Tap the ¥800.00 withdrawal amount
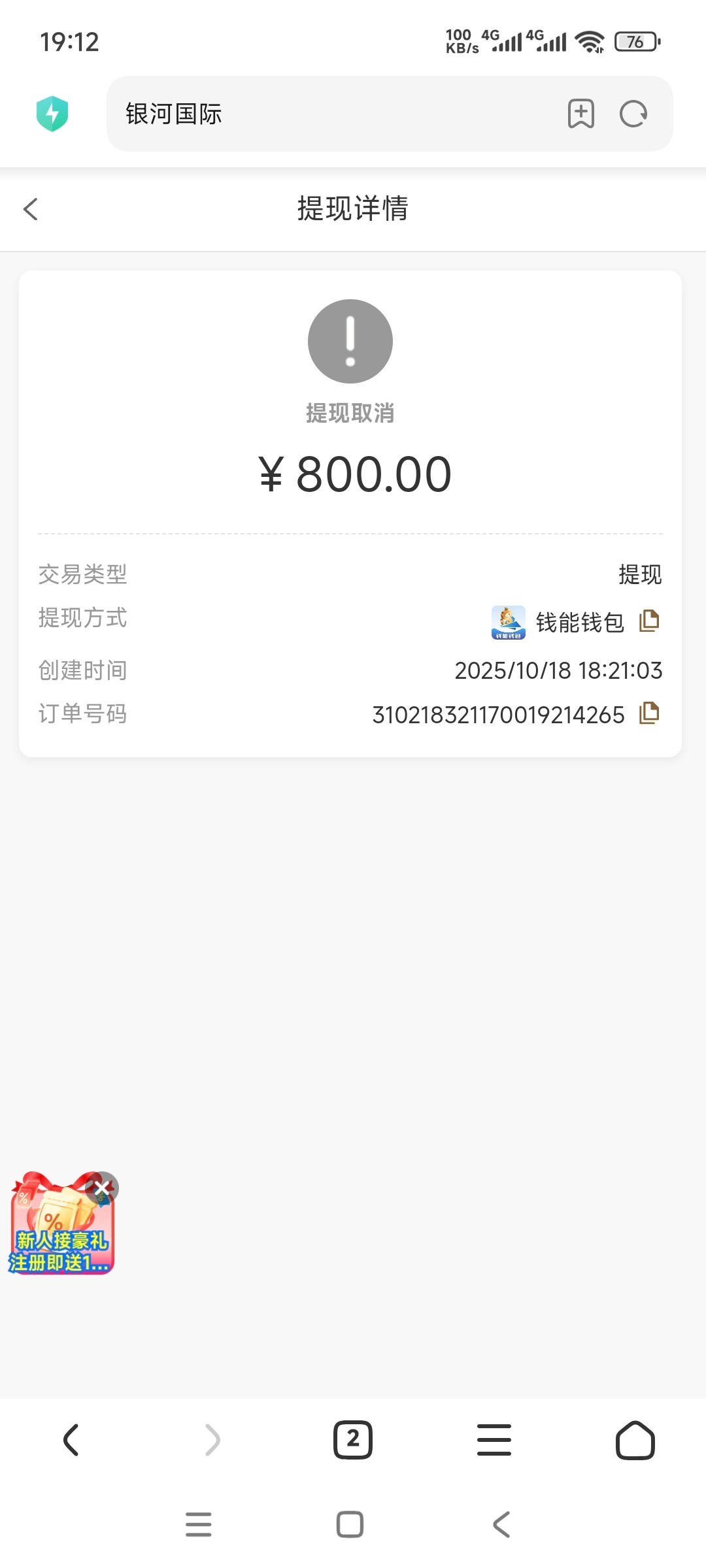Screen dimensions: 706x1568 click(353, 474)
